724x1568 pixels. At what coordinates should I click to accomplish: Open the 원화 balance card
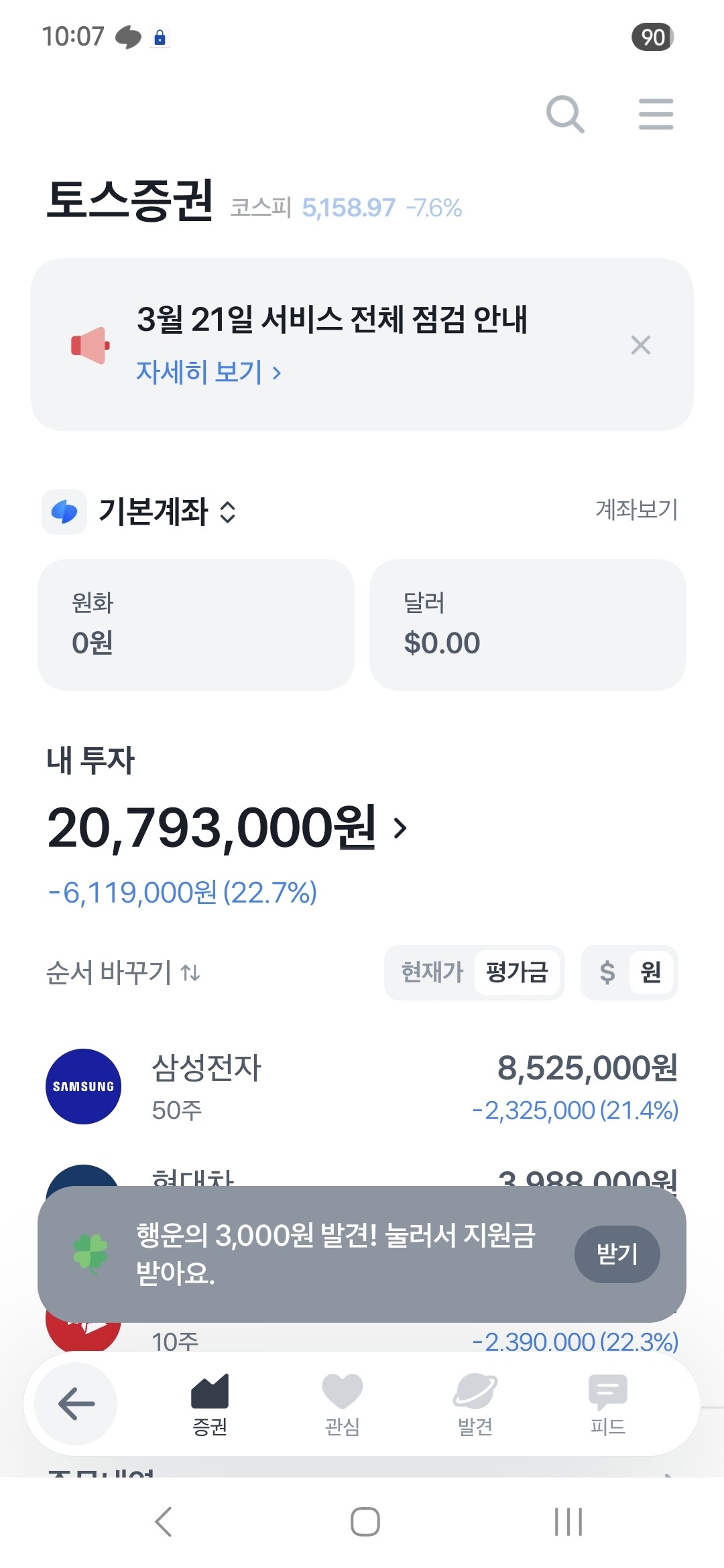196,625
